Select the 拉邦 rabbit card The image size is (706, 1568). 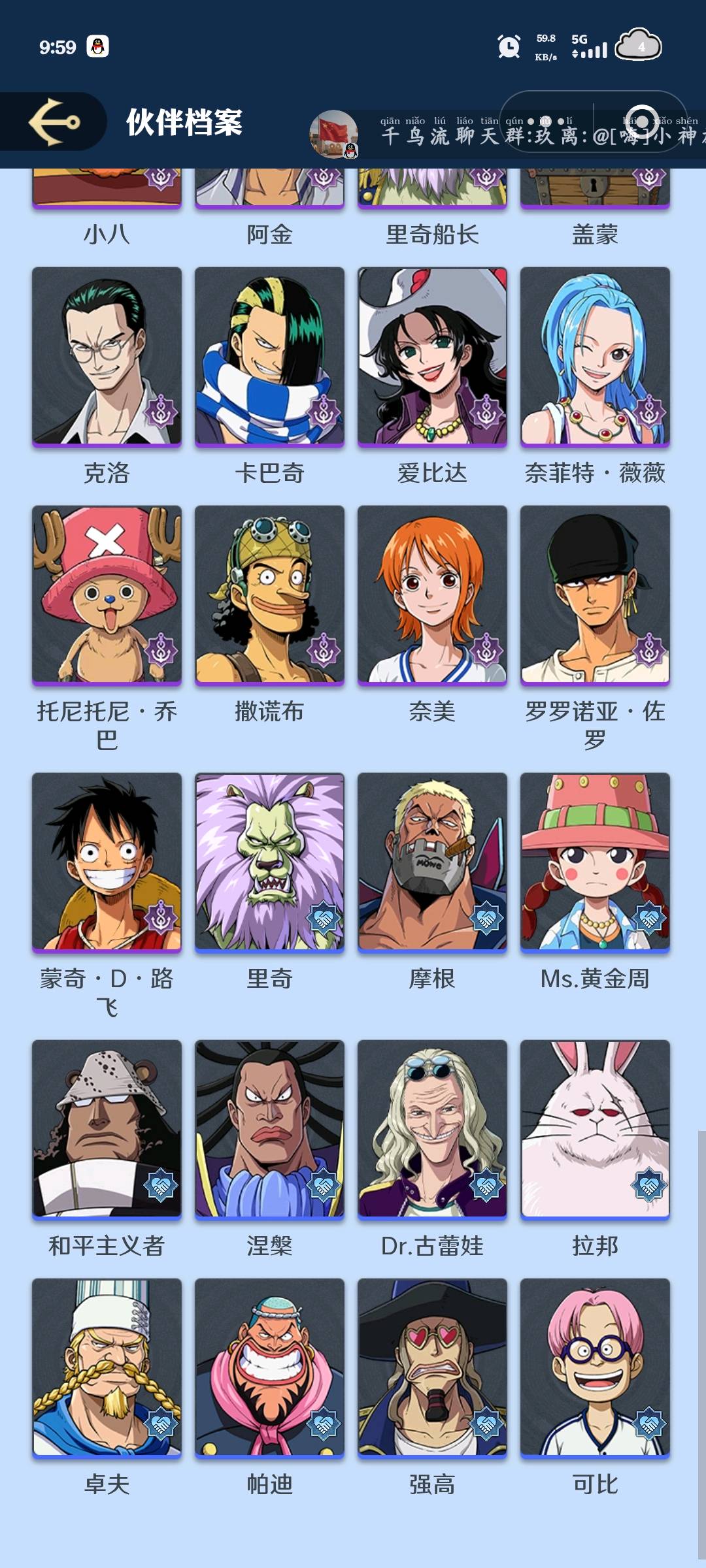coord(595,1129)
